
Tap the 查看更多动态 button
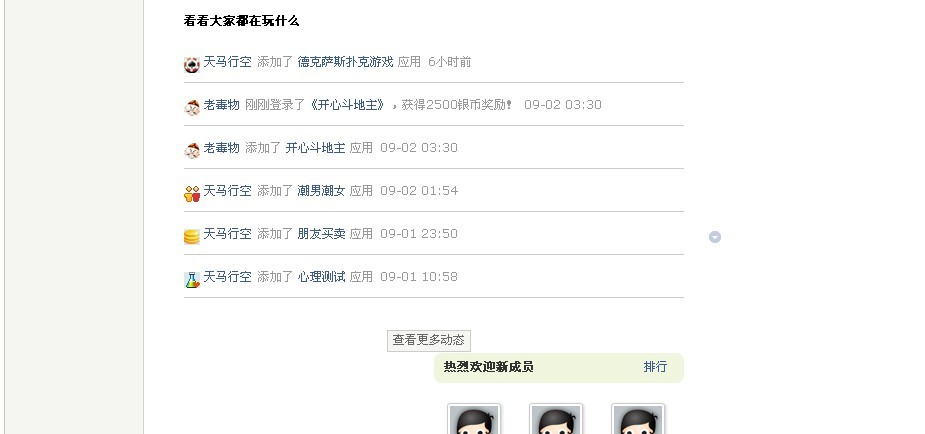428,340
